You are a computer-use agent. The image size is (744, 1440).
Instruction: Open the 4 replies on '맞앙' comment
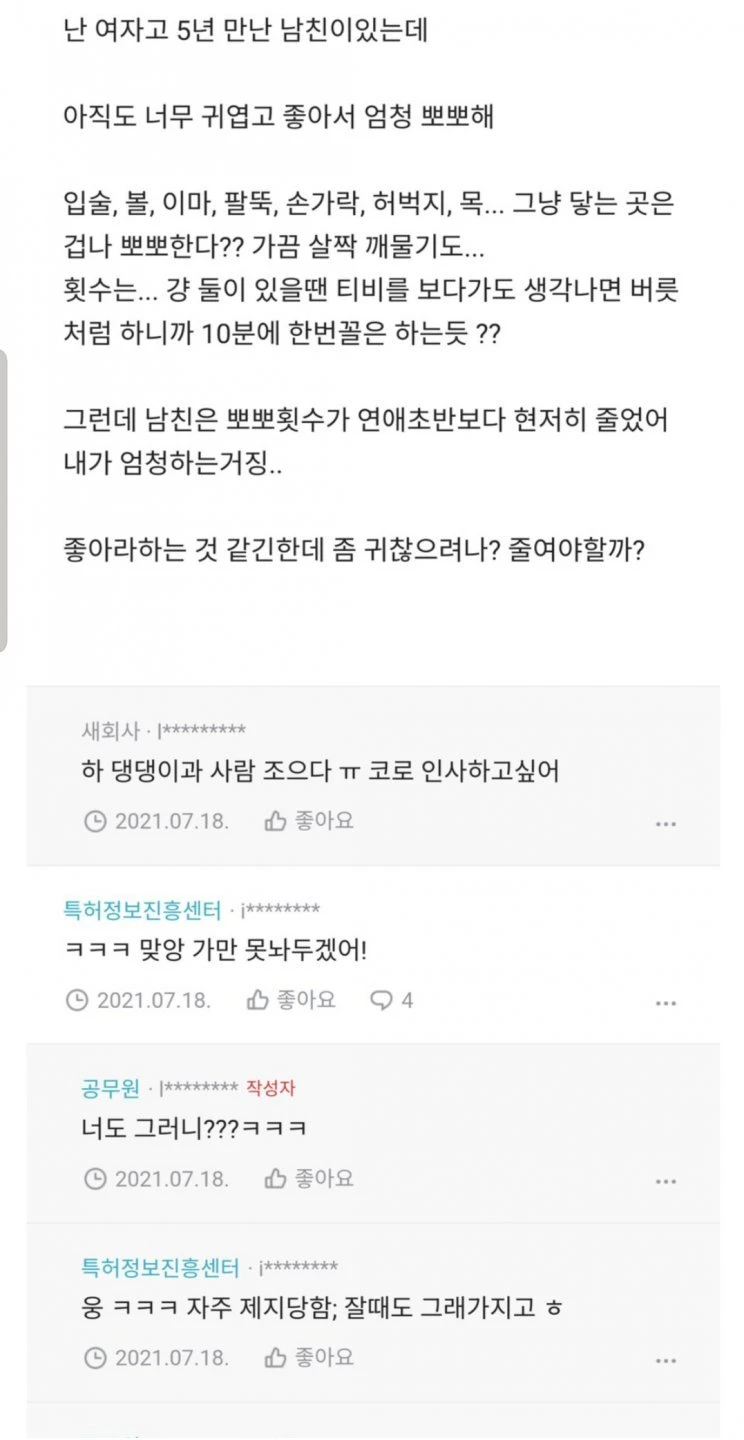(x=391, y=1000)
